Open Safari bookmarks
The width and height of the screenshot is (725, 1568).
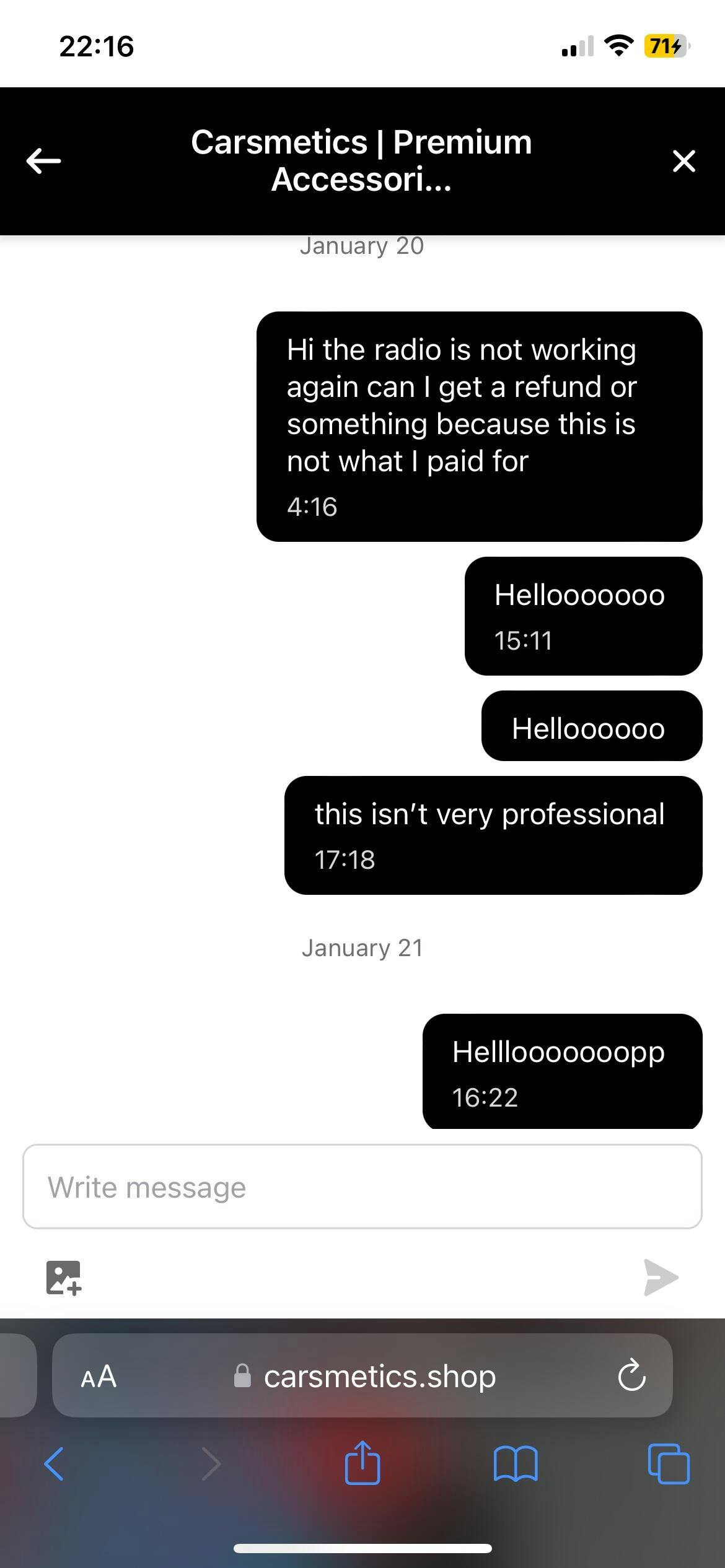tap(516, 1464)
